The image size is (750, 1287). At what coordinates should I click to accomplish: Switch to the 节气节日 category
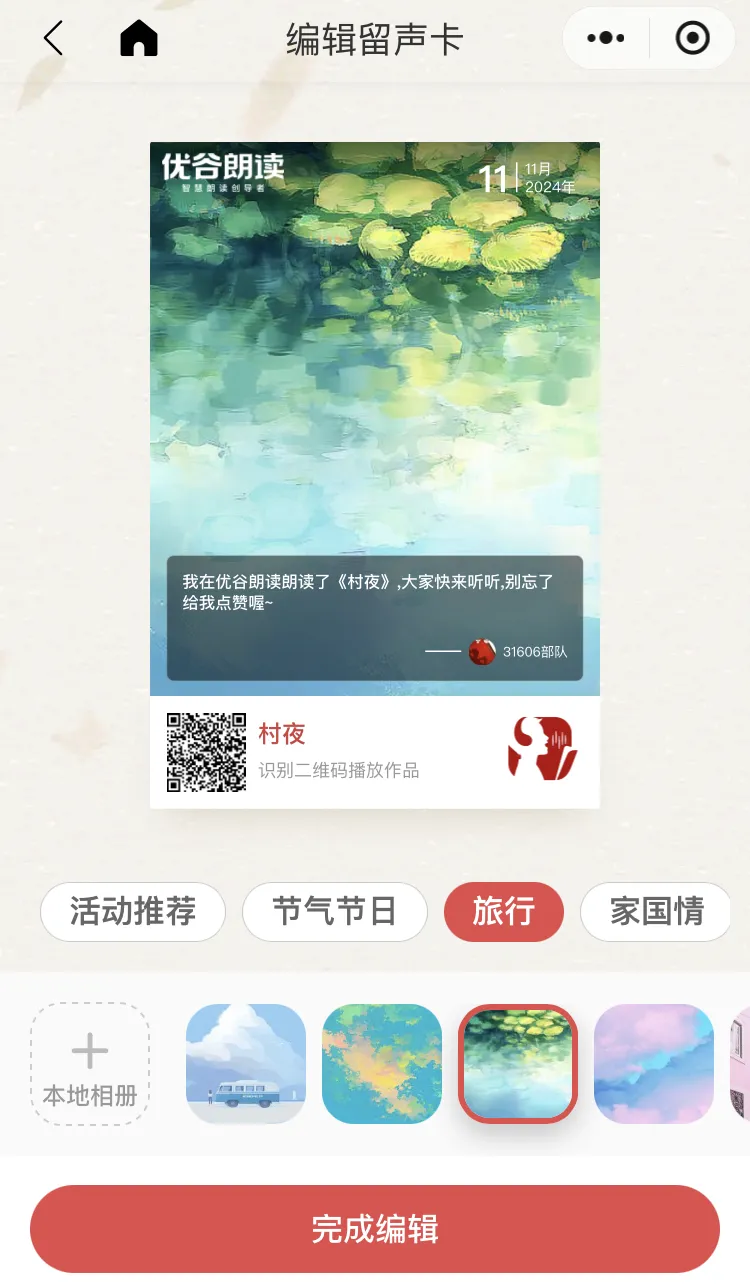coord(335,912)
